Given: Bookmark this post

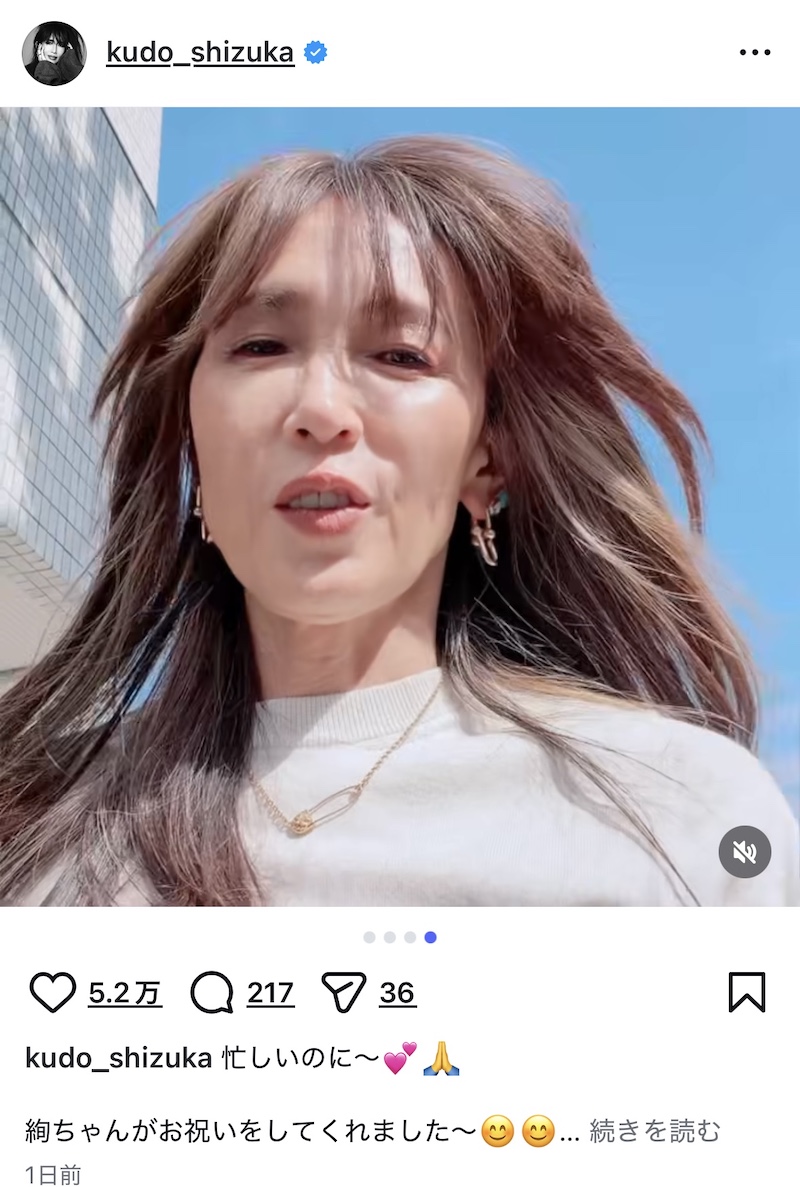Looking at the screenshot, I should coord(747,992).
